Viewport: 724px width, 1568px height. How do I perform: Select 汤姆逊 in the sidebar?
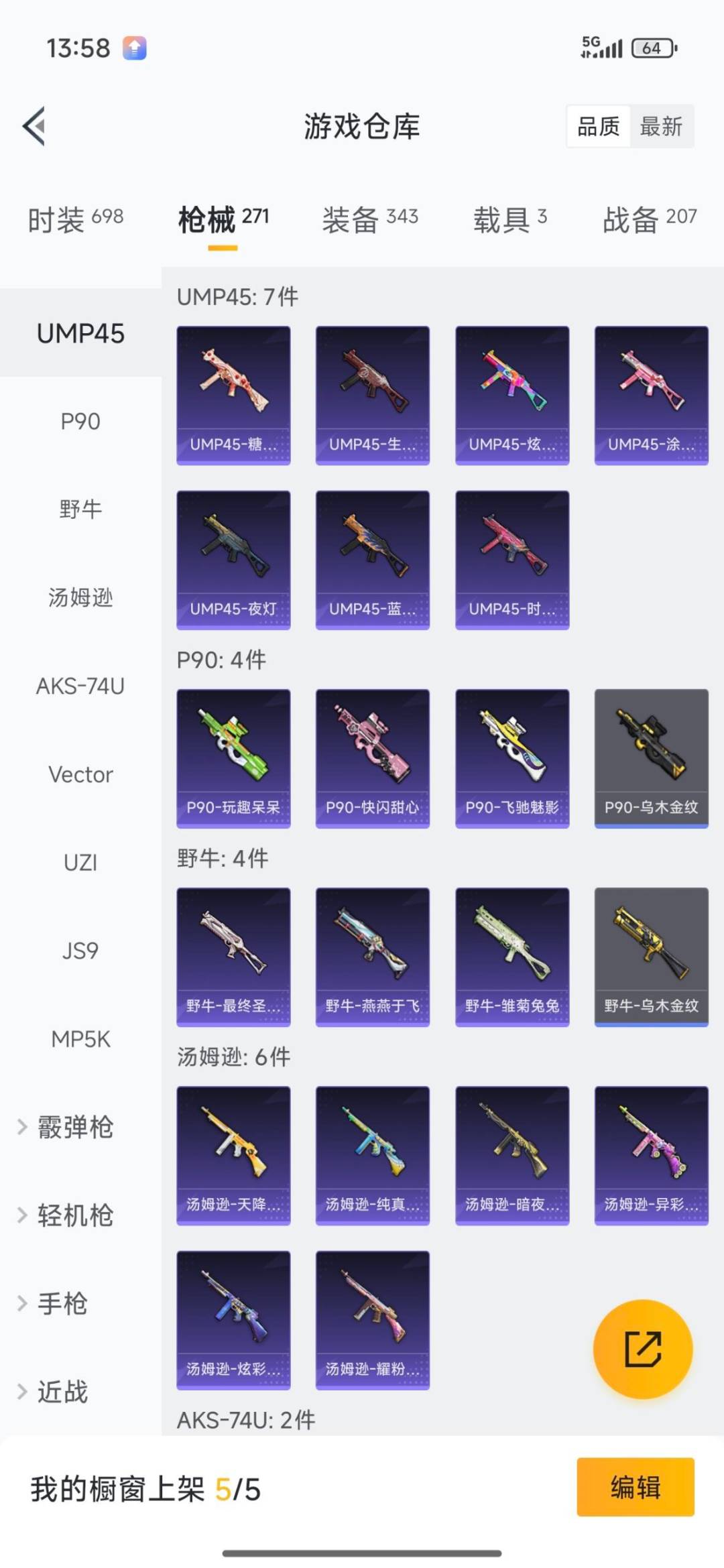(x=80, y=598)
